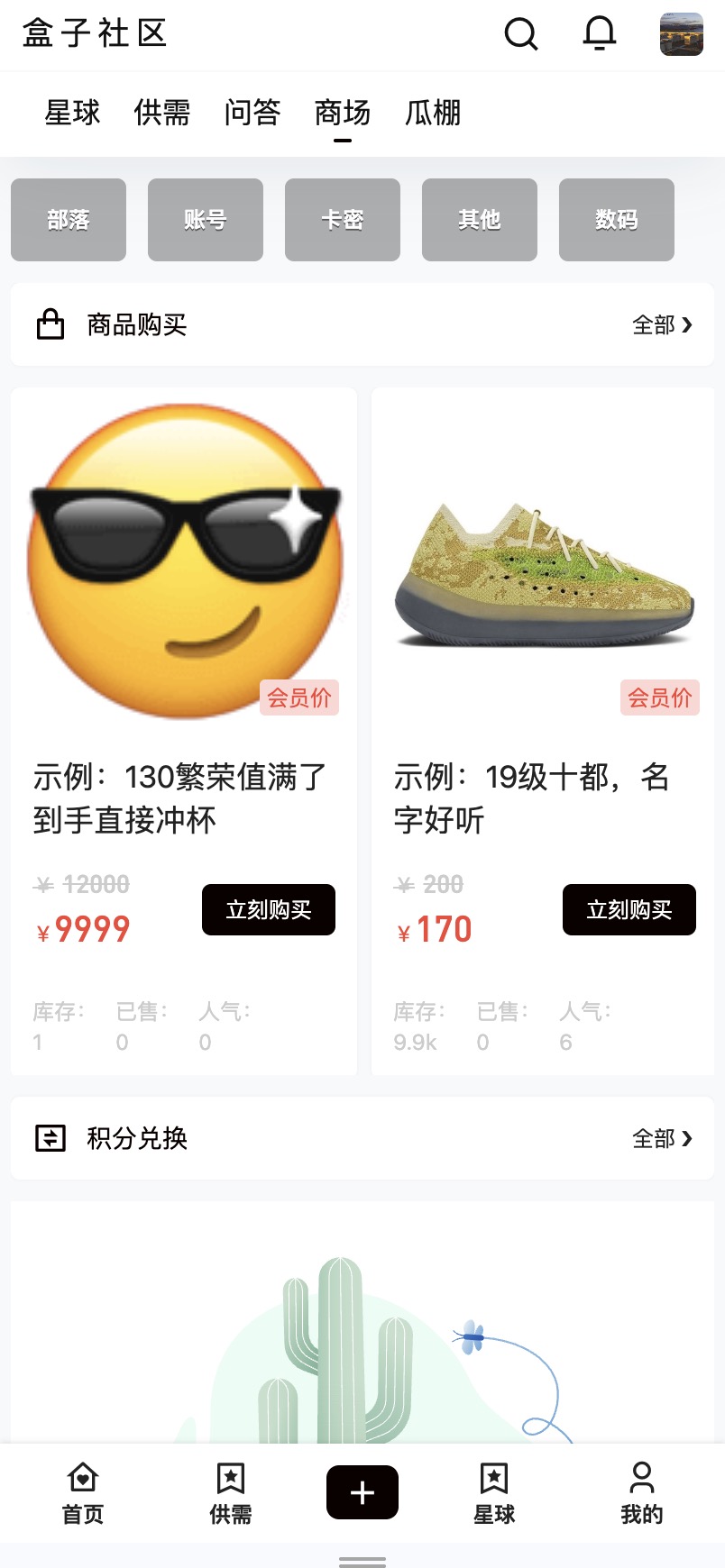This screenshot has width=725, height=1568.
Task: Click 立刻购买 on the ¥170 sneaker item
Action: 629,910
